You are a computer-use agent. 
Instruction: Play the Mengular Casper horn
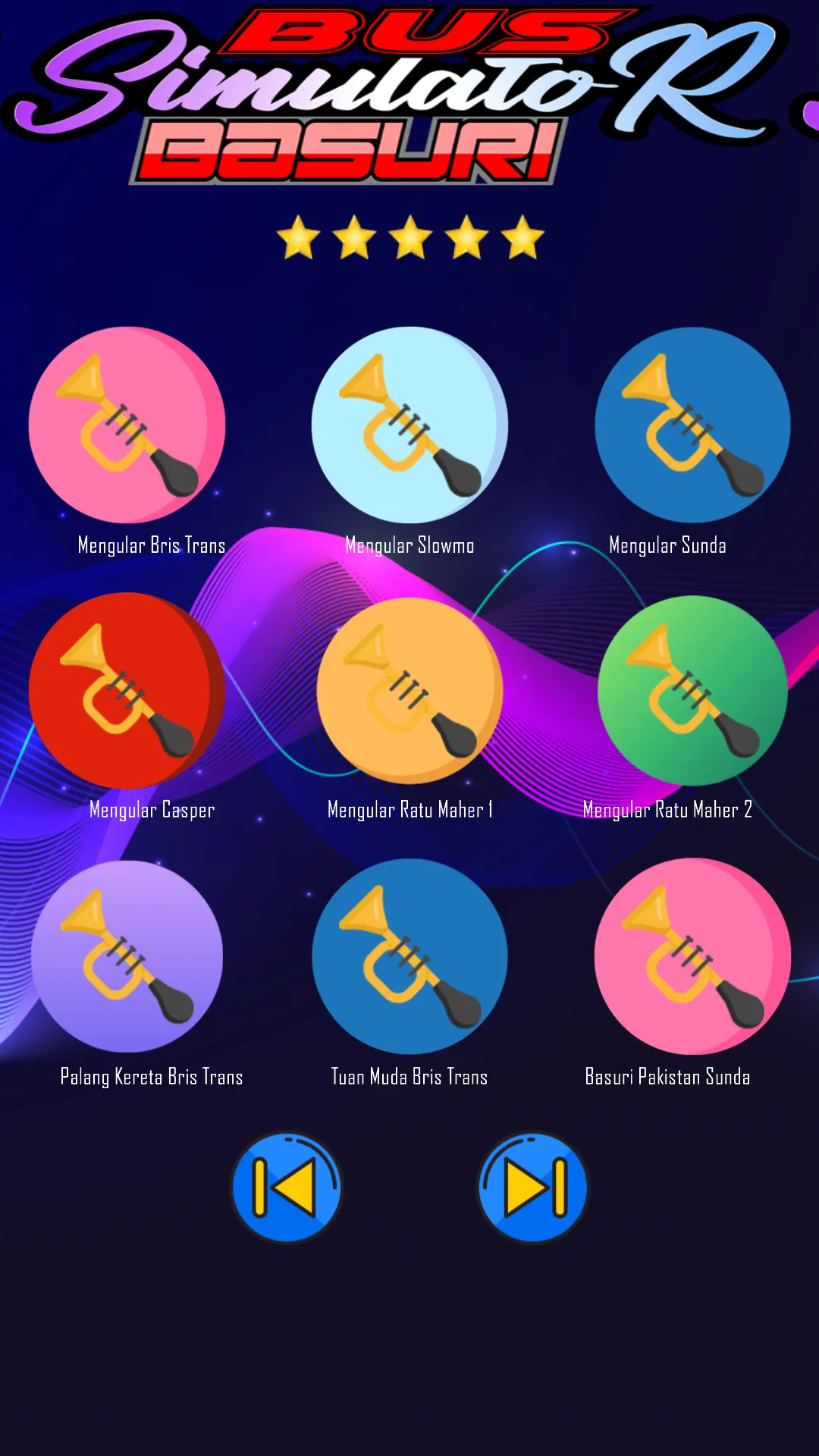(x=127, y=690)
